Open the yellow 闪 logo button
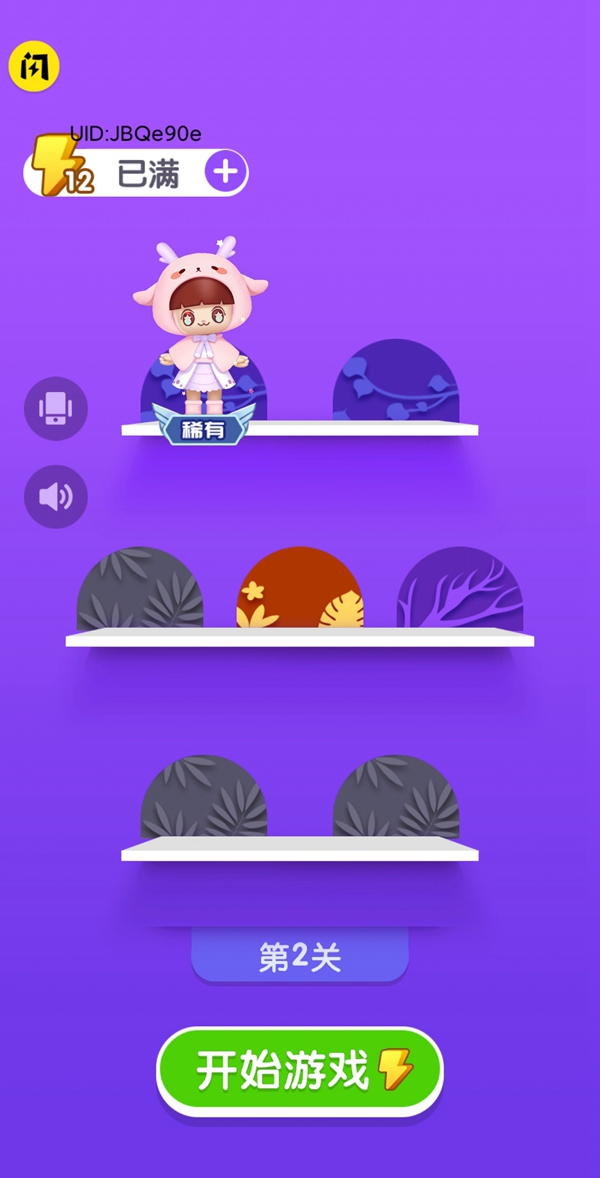Image resolution: width=600 pixels, height=1178 pixels. coord(35,67)
